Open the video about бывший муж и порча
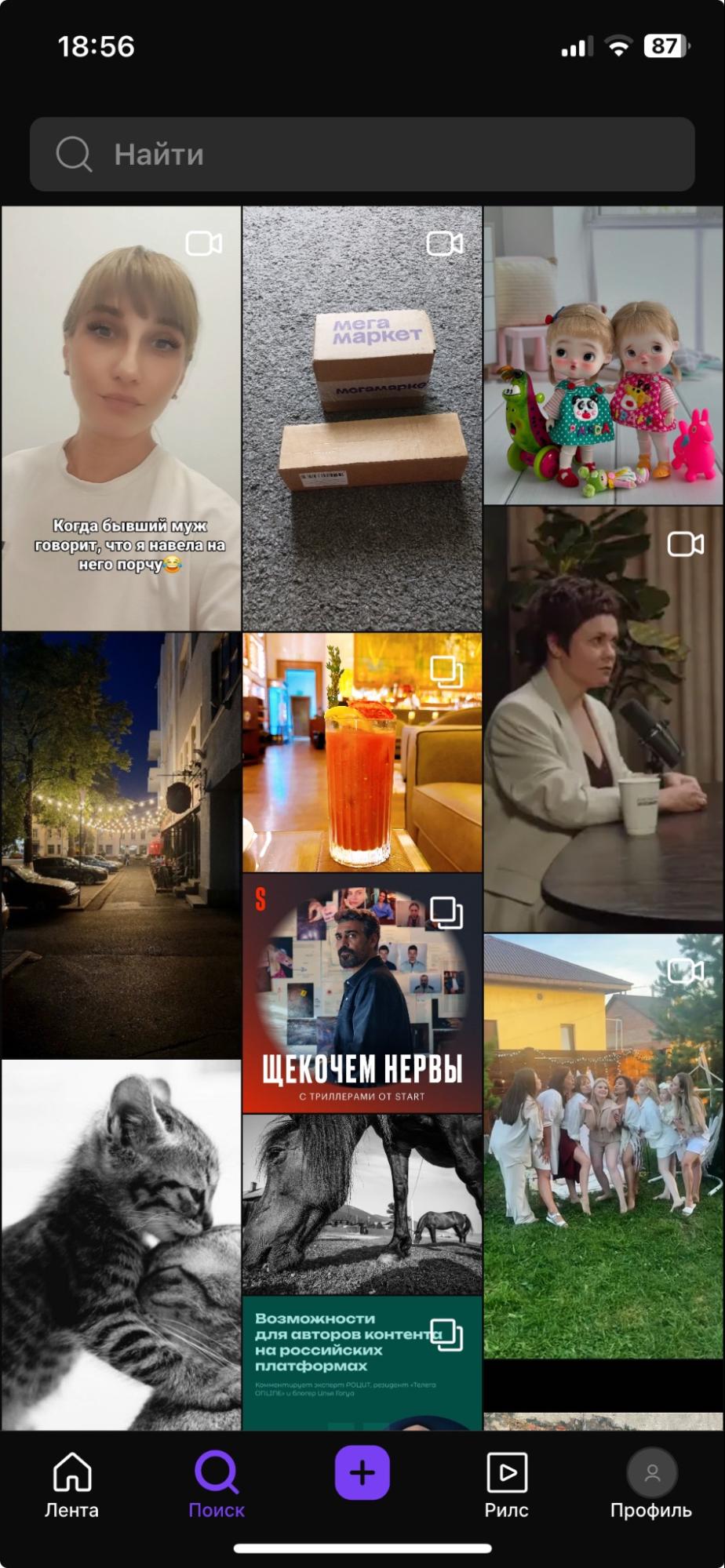Screen dimensions: 725x1568 click(x=121, y=418)
